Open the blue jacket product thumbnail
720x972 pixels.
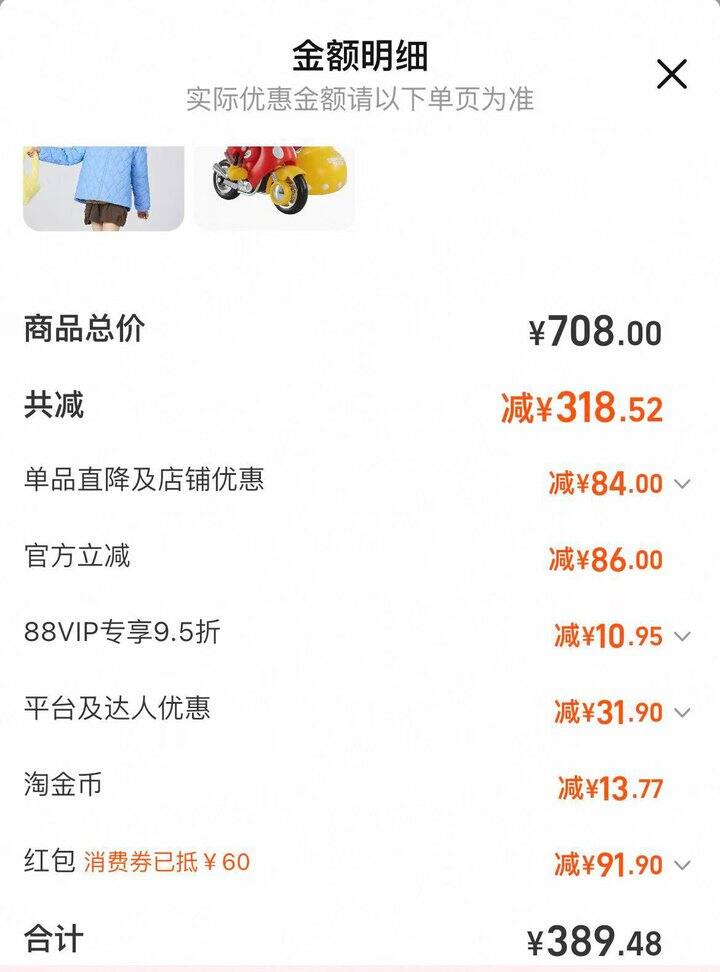click(103, 188)
